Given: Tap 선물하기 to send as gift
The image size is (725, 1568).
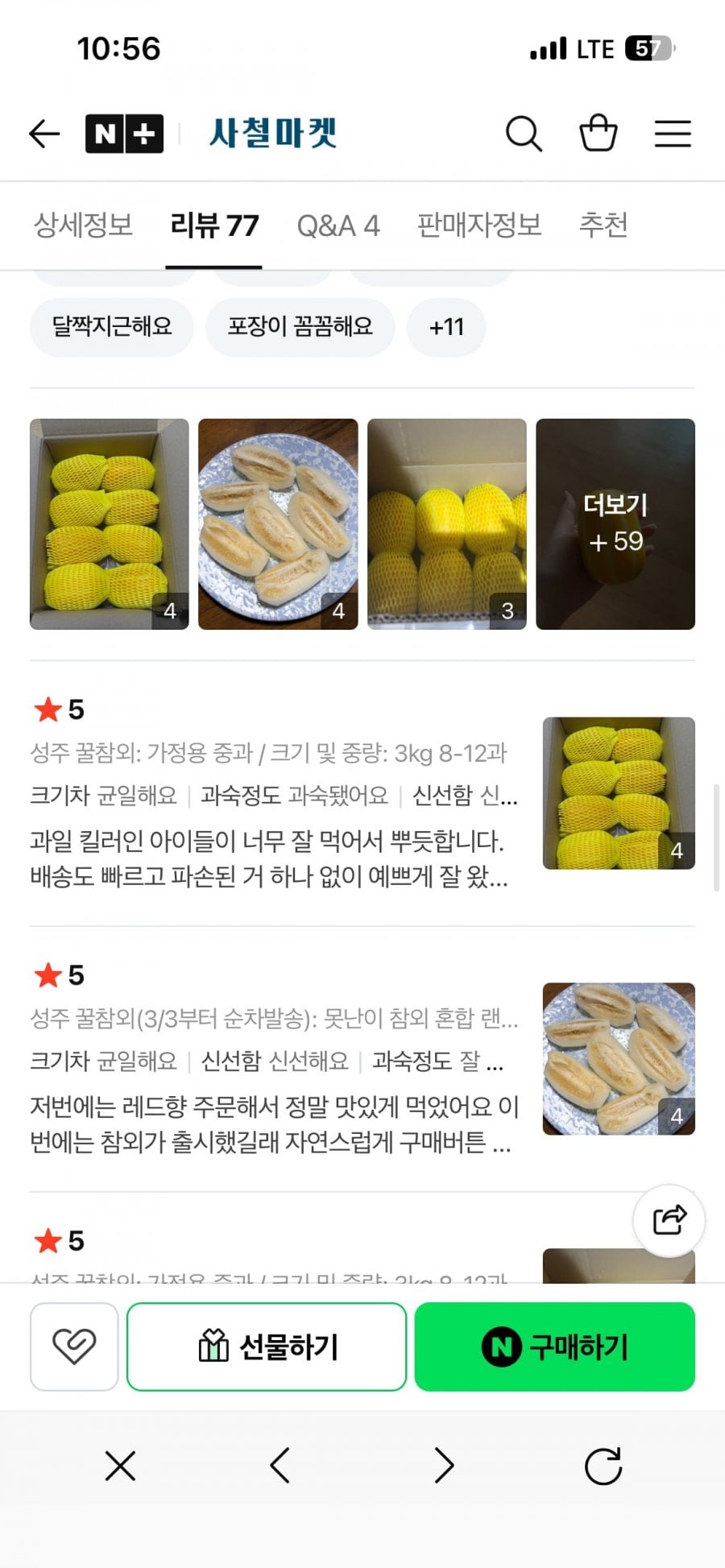Looking at the screenshot, I should pyautogui.click(x=267, y=1347).
